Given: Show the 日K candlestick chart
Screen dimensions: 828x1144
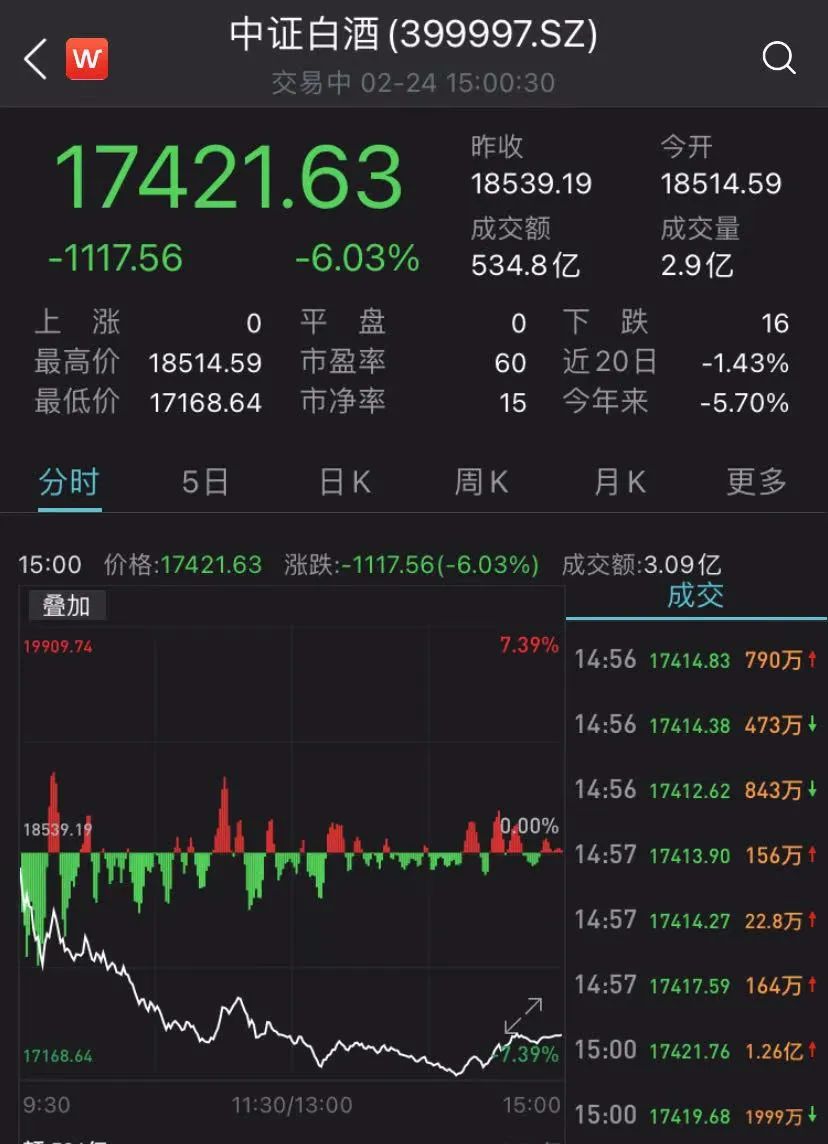Looking at the screenshot, I should tap(345, 483).
